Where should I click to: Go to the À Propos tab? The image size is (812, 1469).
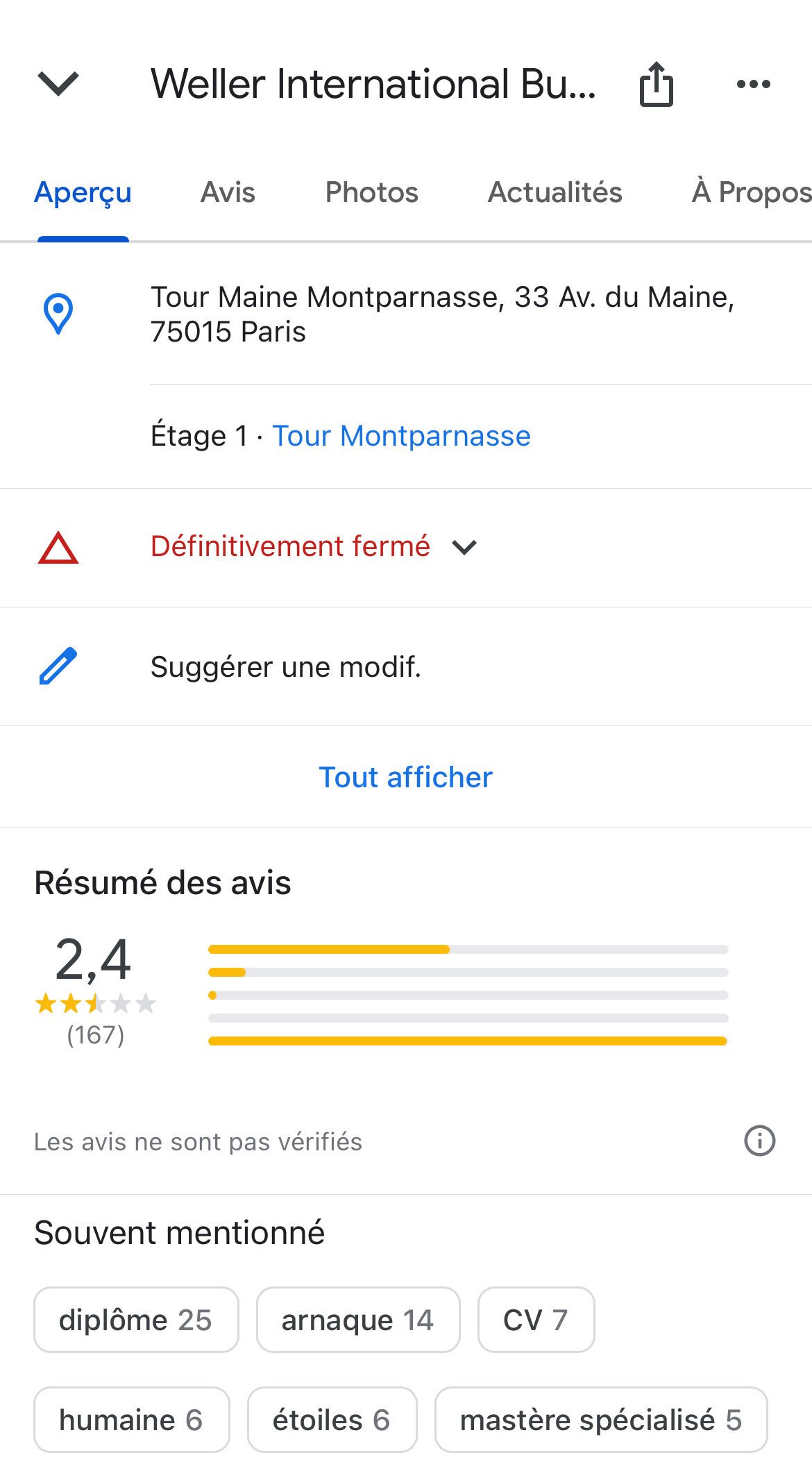click(751, 192)
